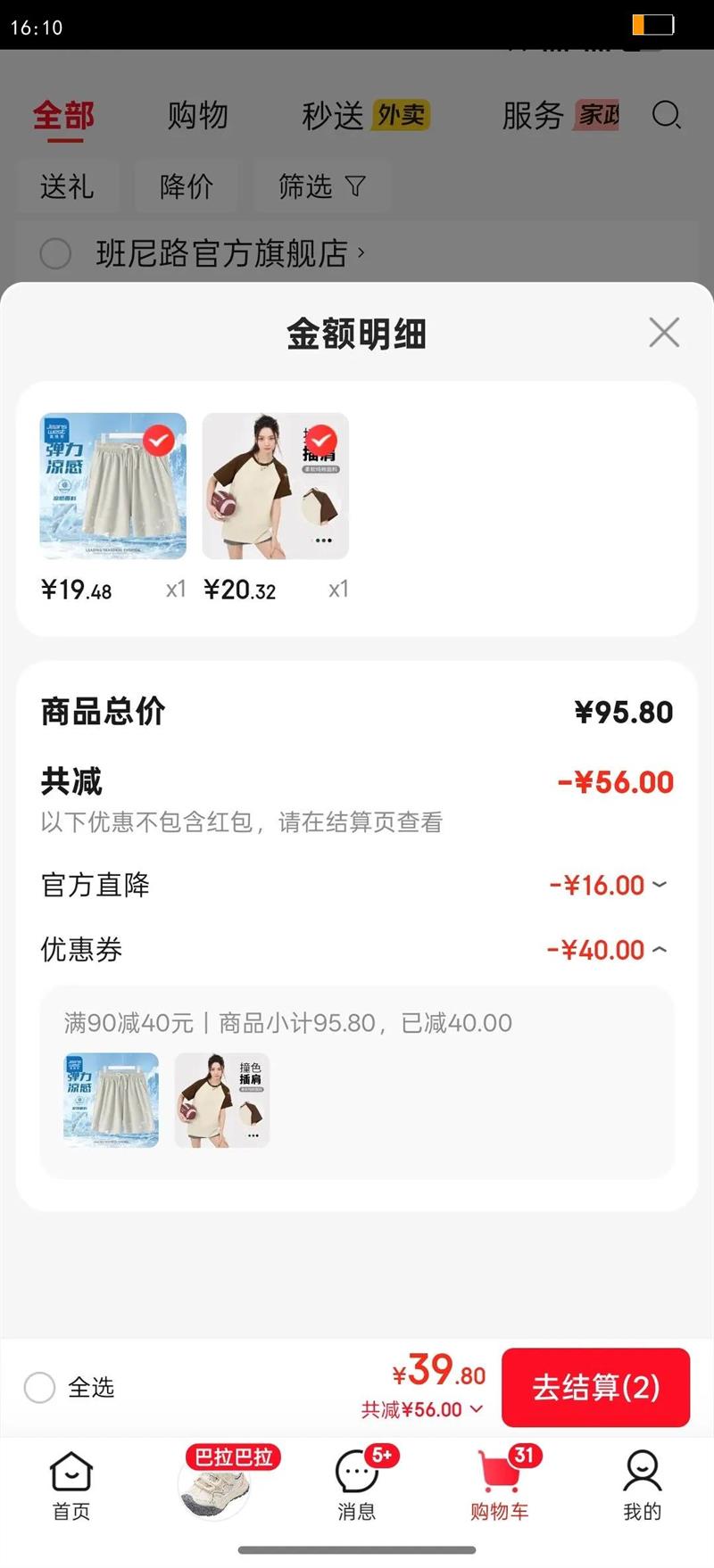Switch to the 购物车 cart tab

pos(500,1484)
